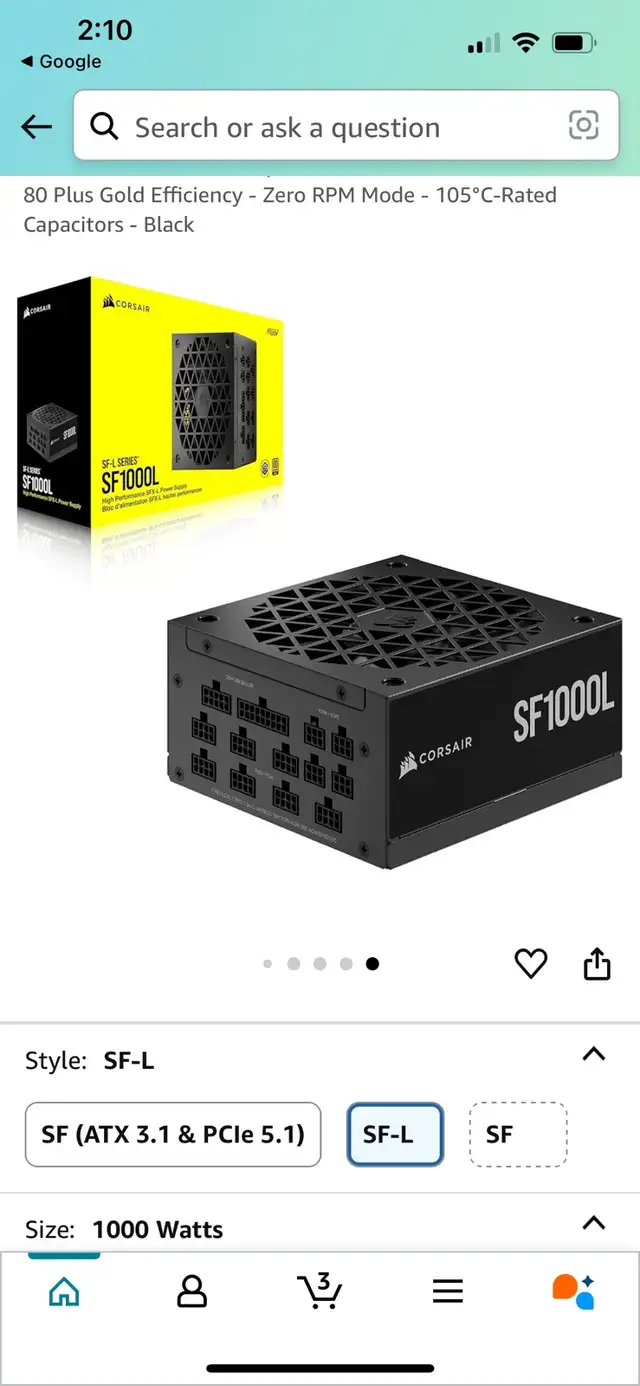This screenshot has width=640, height=1386.
Task: Go back using the arrow icon
Action: 36,126
